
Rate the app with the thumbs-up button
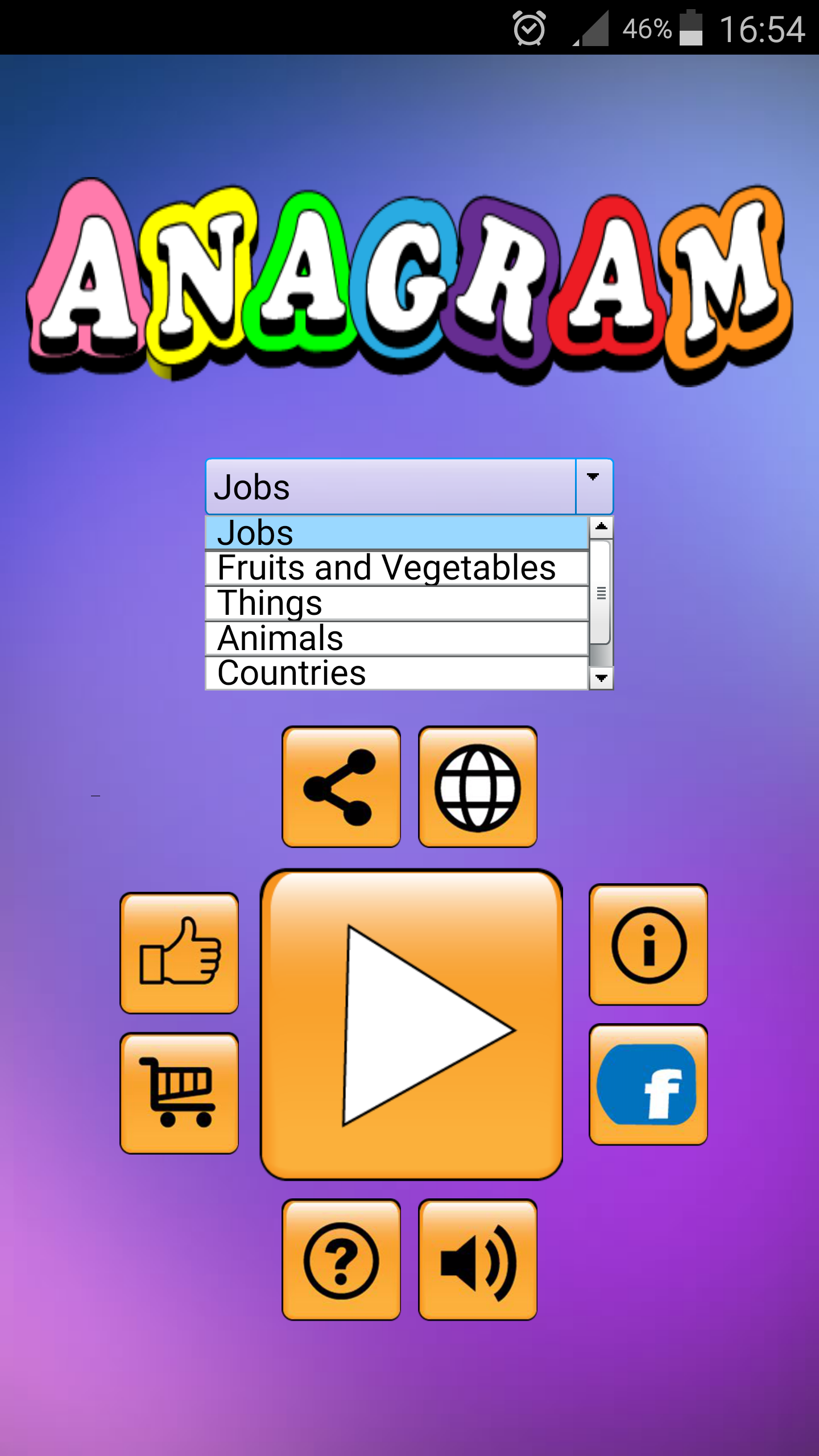click(x=179, y=953)
